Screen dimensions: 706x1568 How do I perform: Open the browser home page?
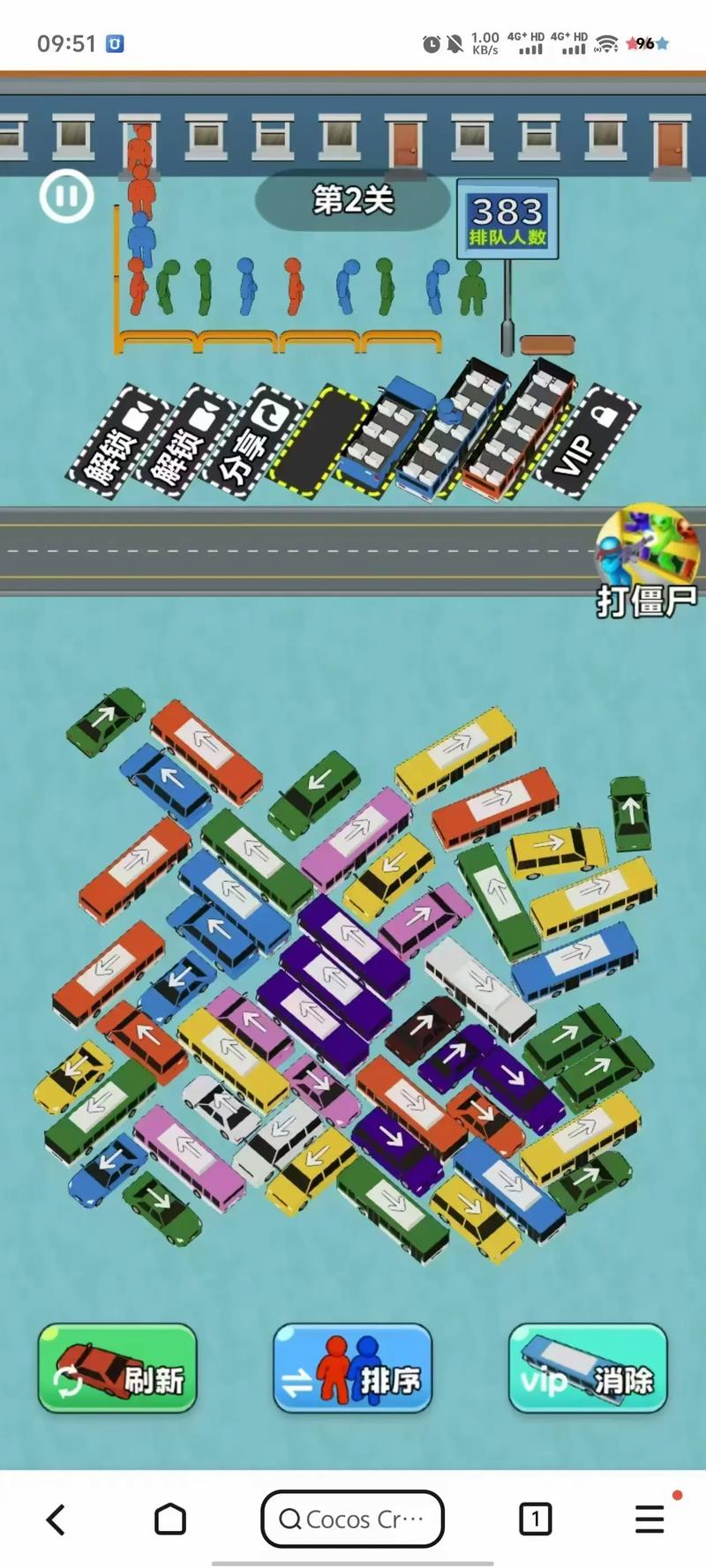tap(170, 1519)
